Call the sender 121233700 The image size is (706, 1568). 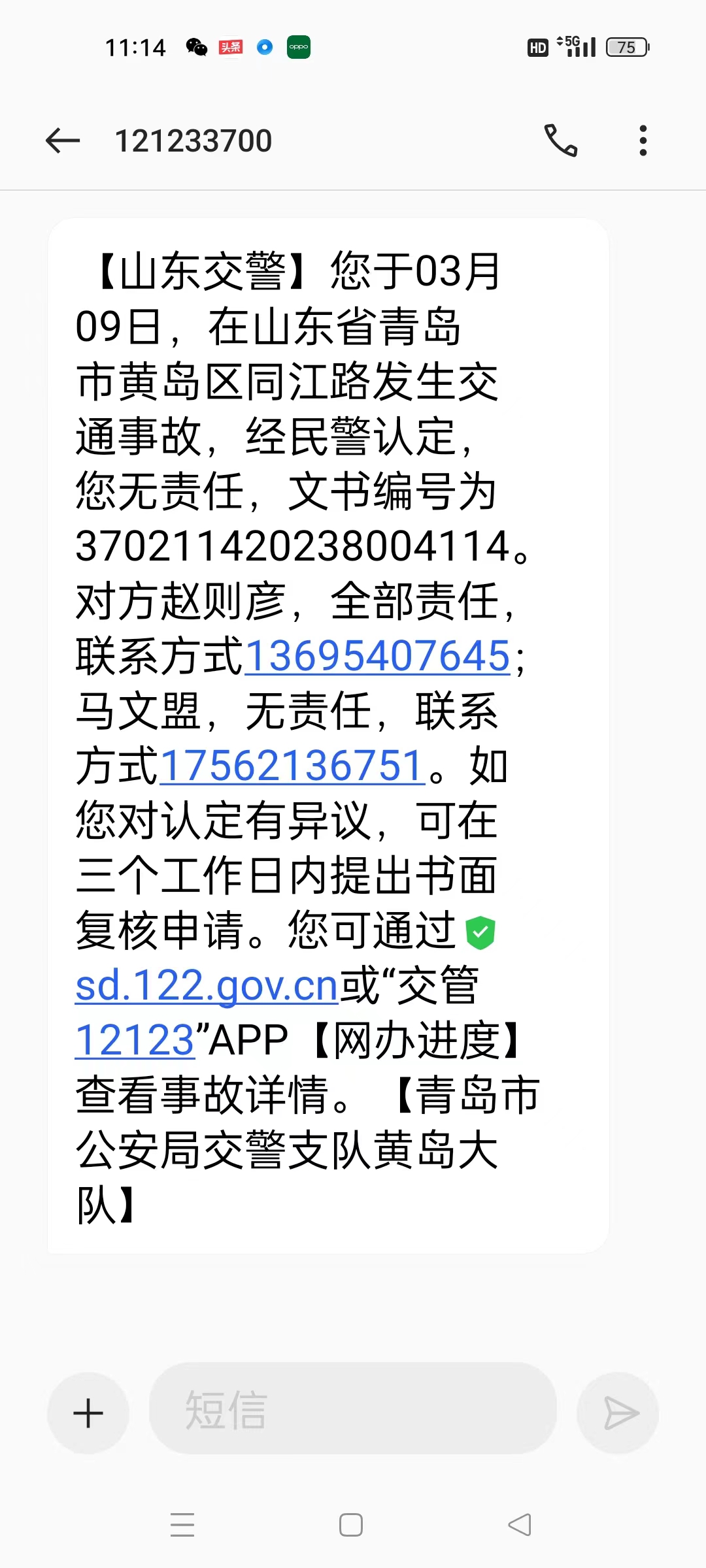click(x=561, y=140)
